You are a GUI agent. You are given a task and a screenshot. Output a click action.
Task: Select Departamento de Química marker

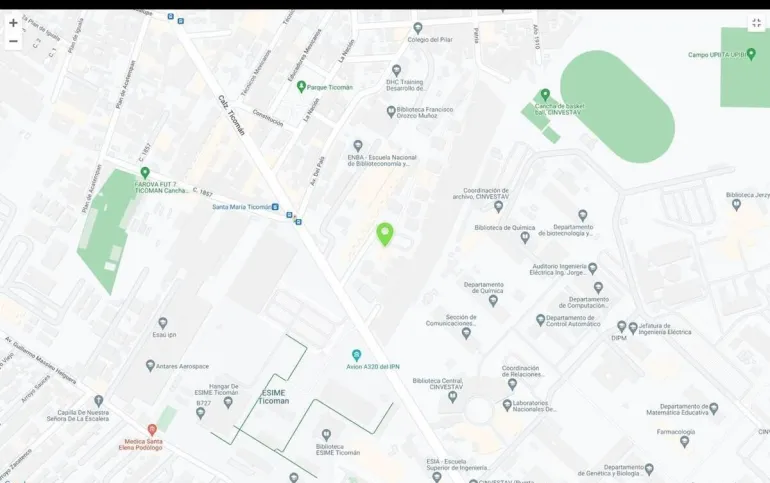tap(493, 300)
